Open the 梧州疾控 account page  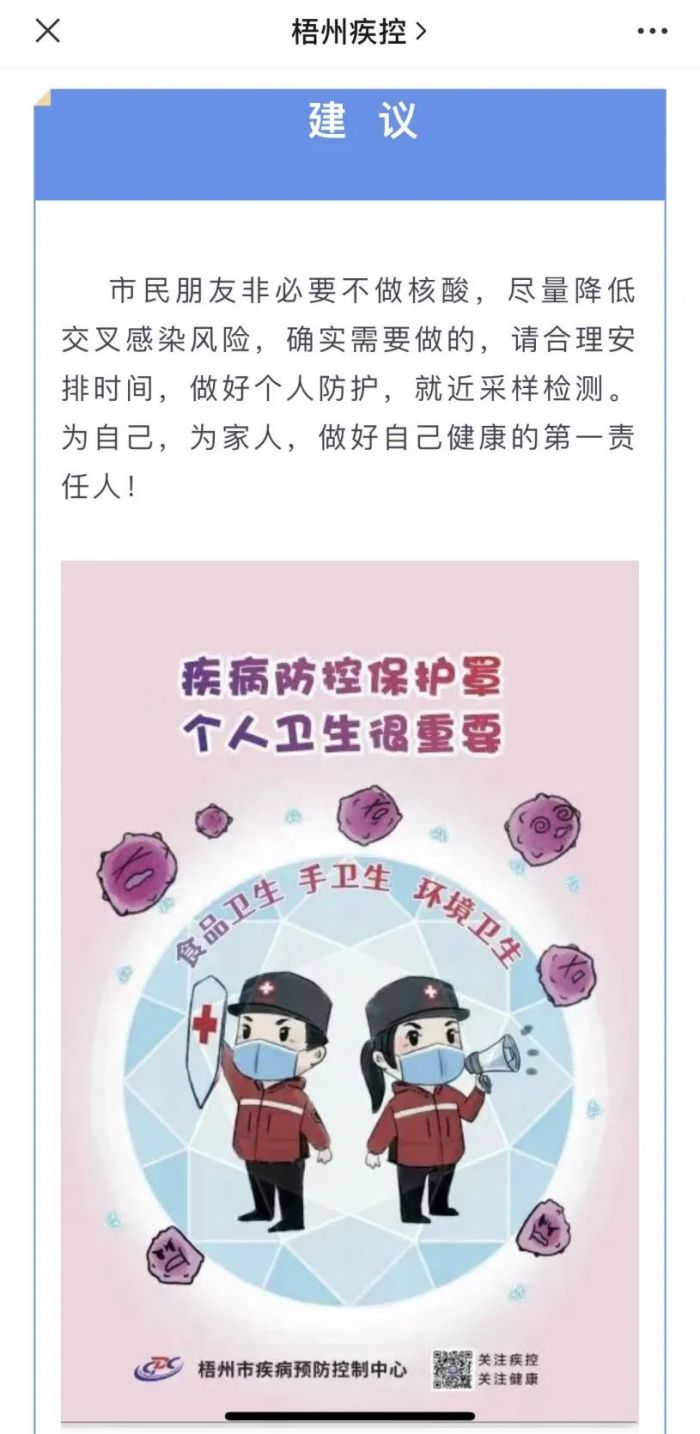(358, 32)
